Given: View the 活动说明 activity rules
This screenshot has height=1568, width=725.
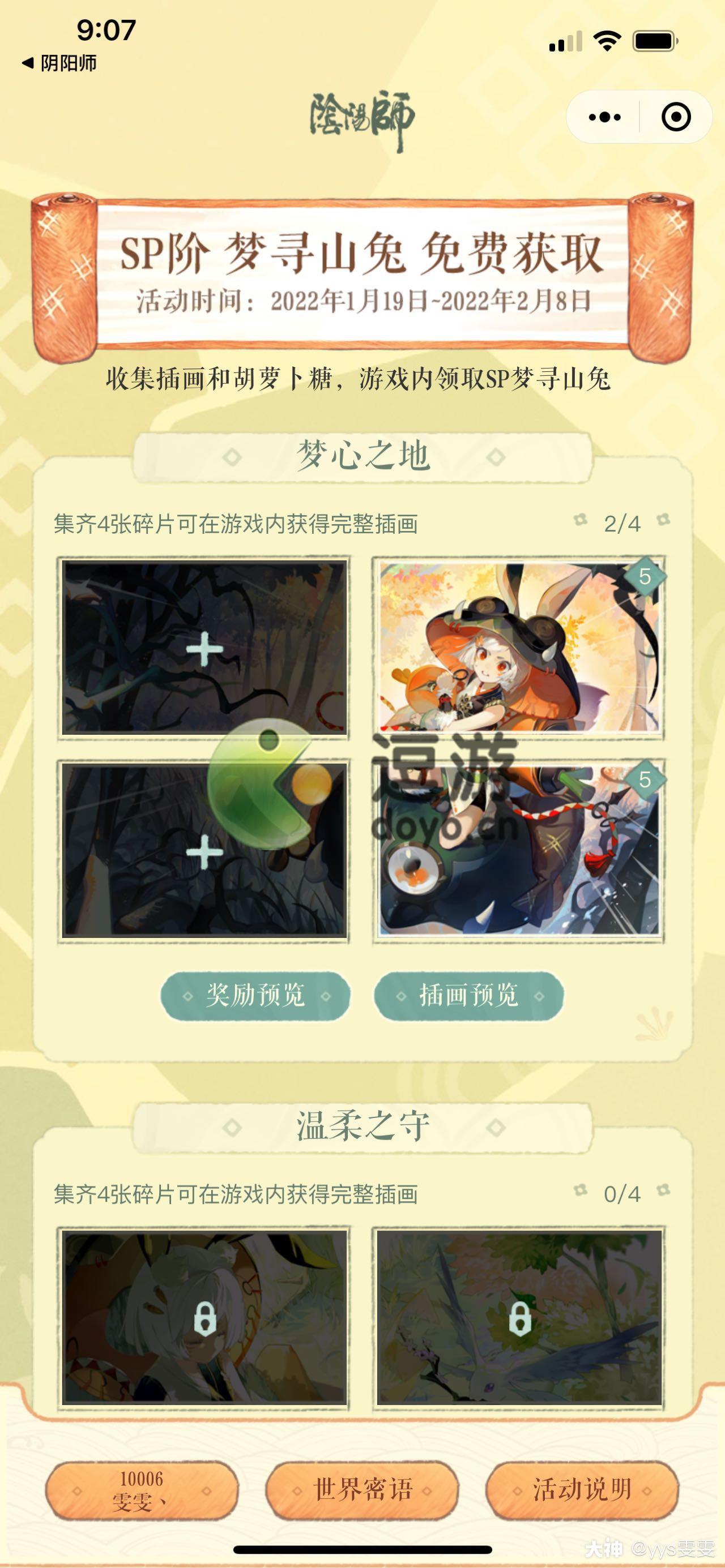Looking at the screenshot, I should (582, 1490).
